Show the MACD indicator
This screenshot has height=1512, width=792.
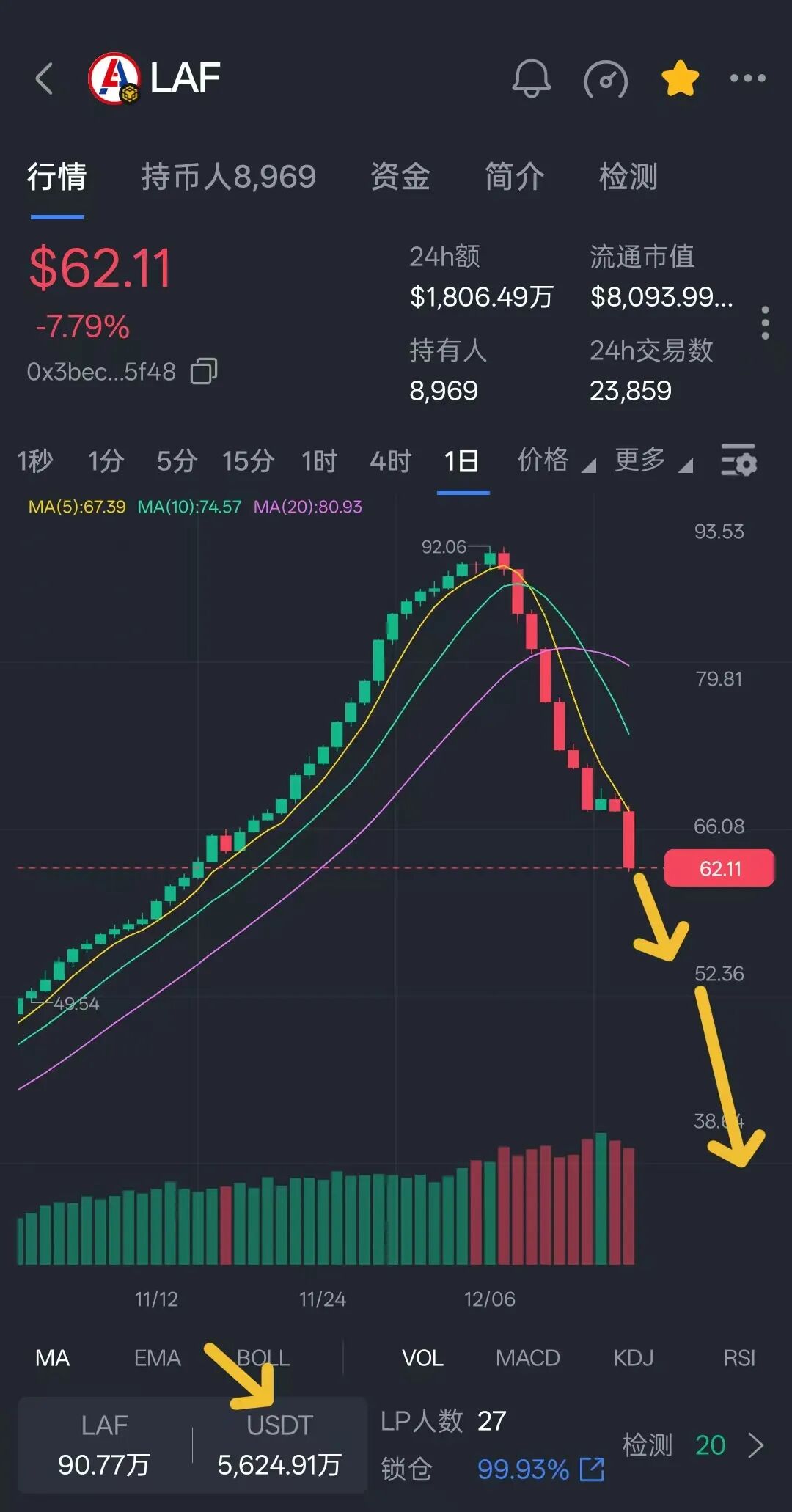527,1358
